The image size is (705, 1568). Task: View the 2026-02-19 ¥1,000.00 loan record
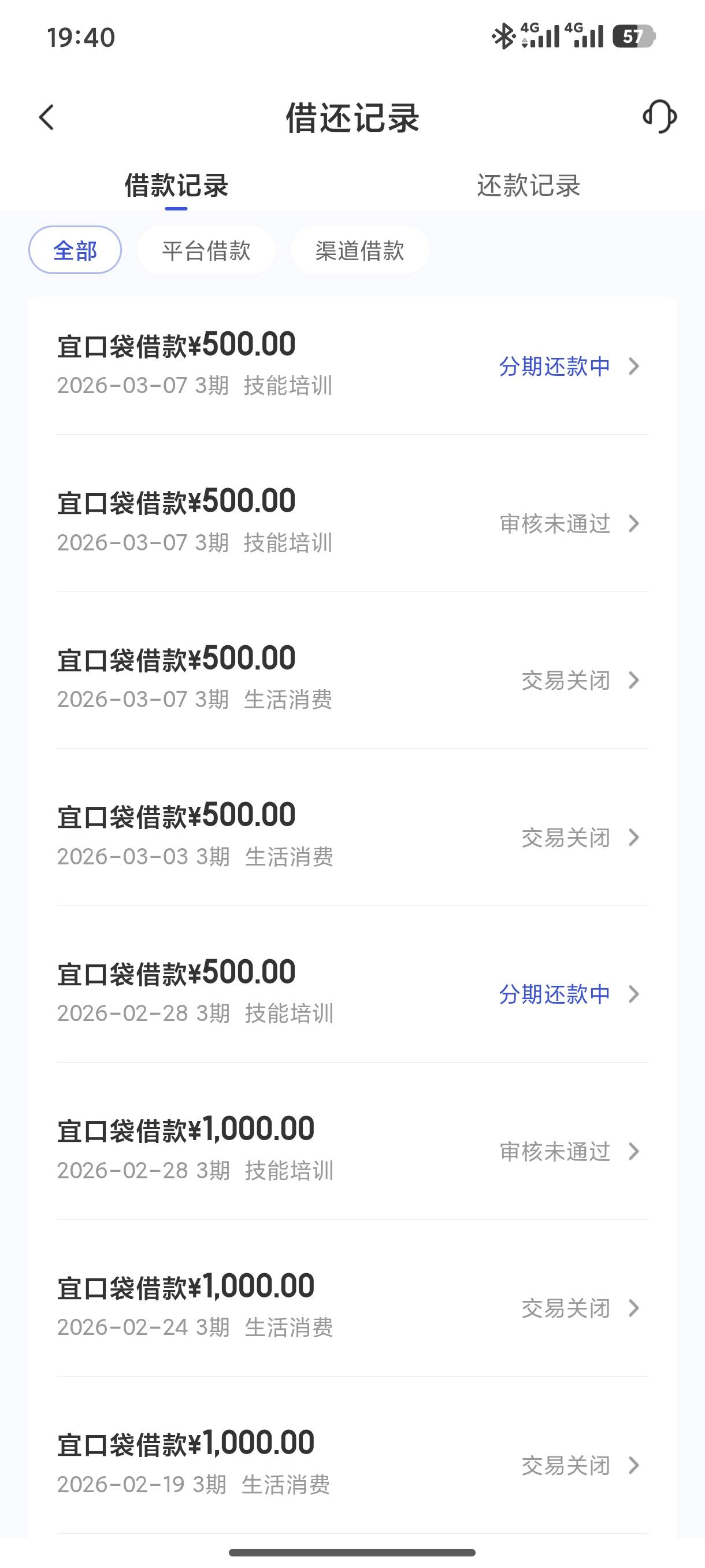352,1465
